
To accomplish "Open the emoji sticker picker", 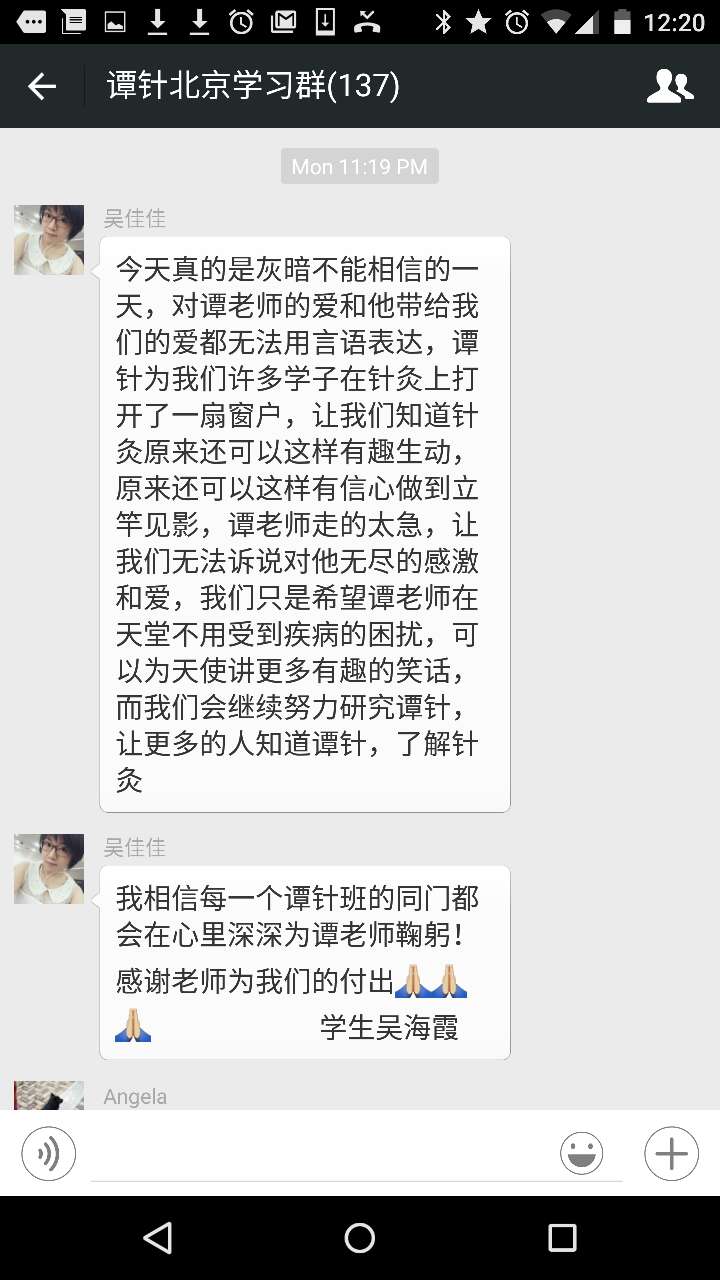I will click(581, 1154).
